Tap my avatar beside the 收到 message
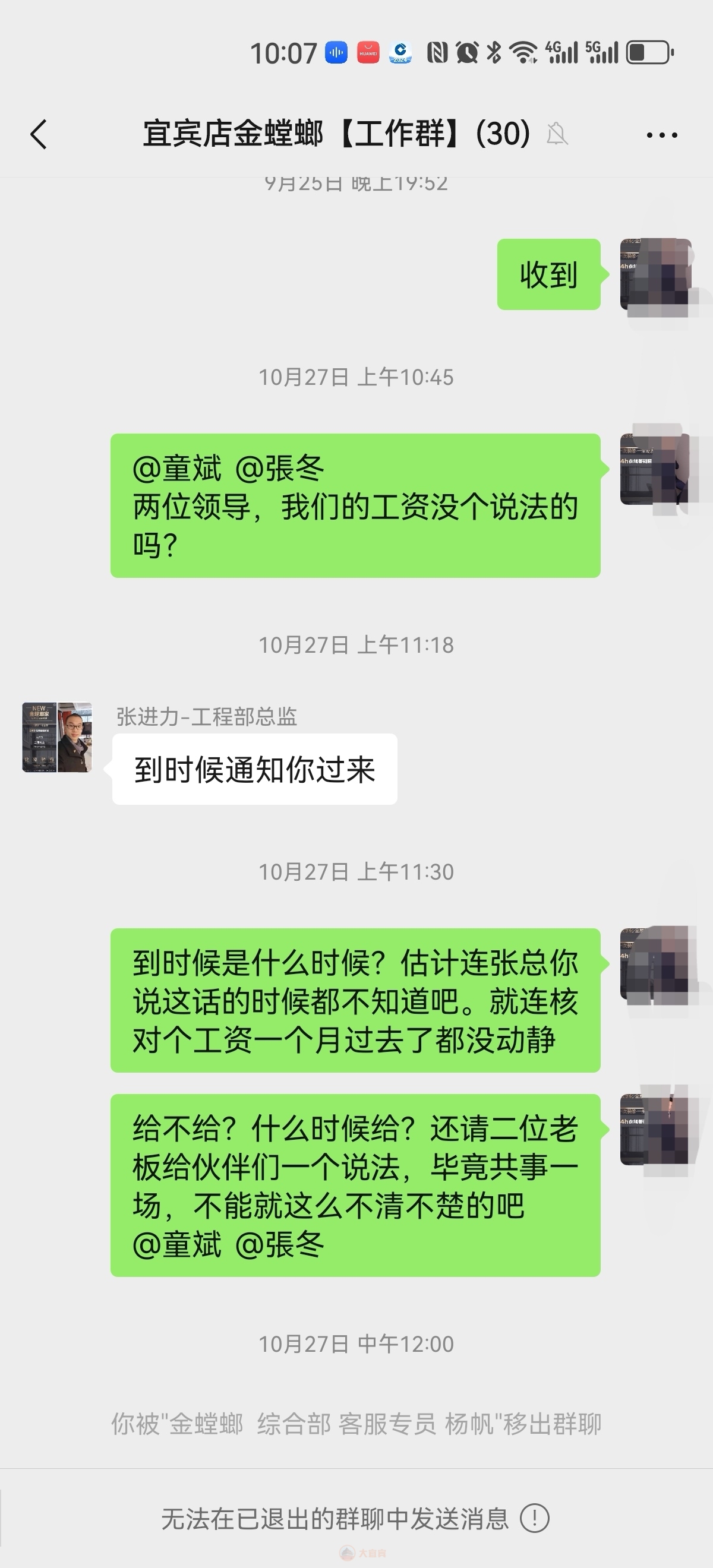 point(655,274)
